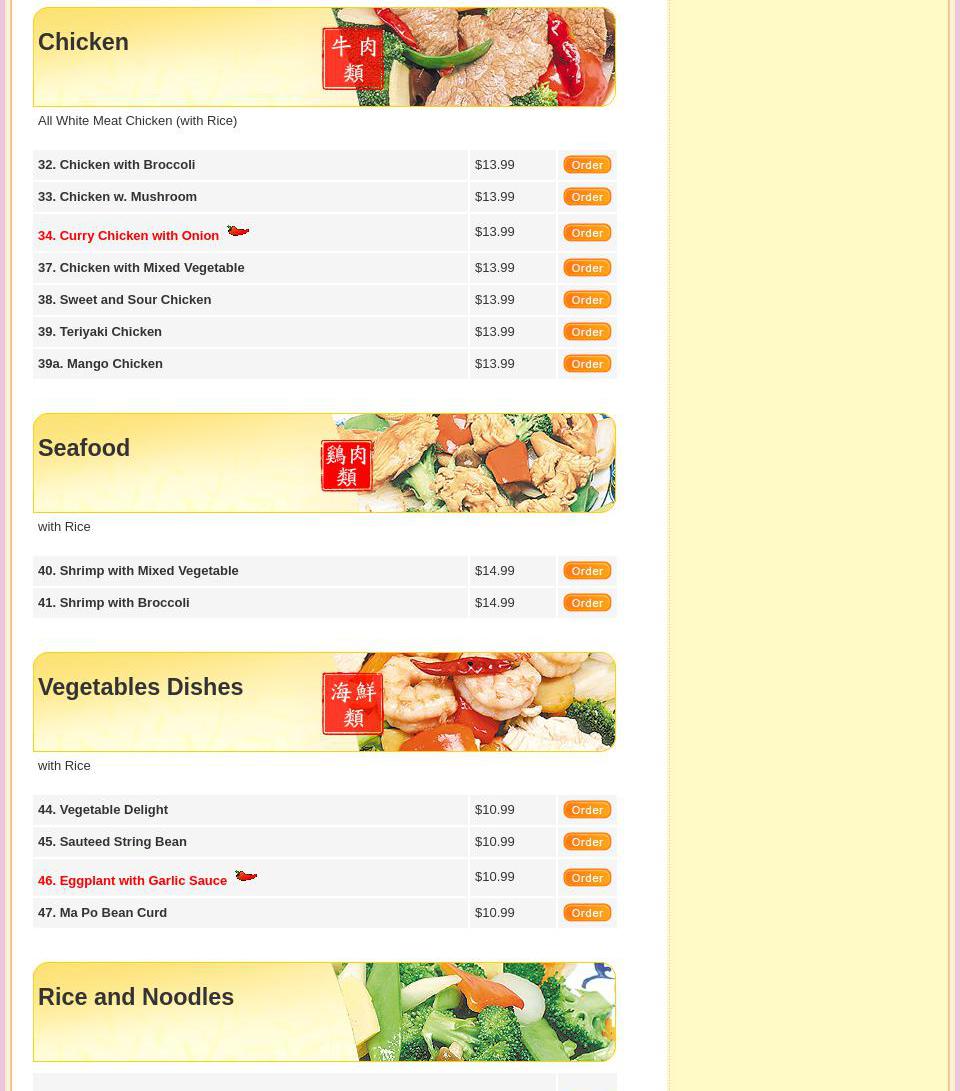The image size is (960, 1091).
Task: Order Chicken with Mixed Vegetable
Action: [587, 268]
